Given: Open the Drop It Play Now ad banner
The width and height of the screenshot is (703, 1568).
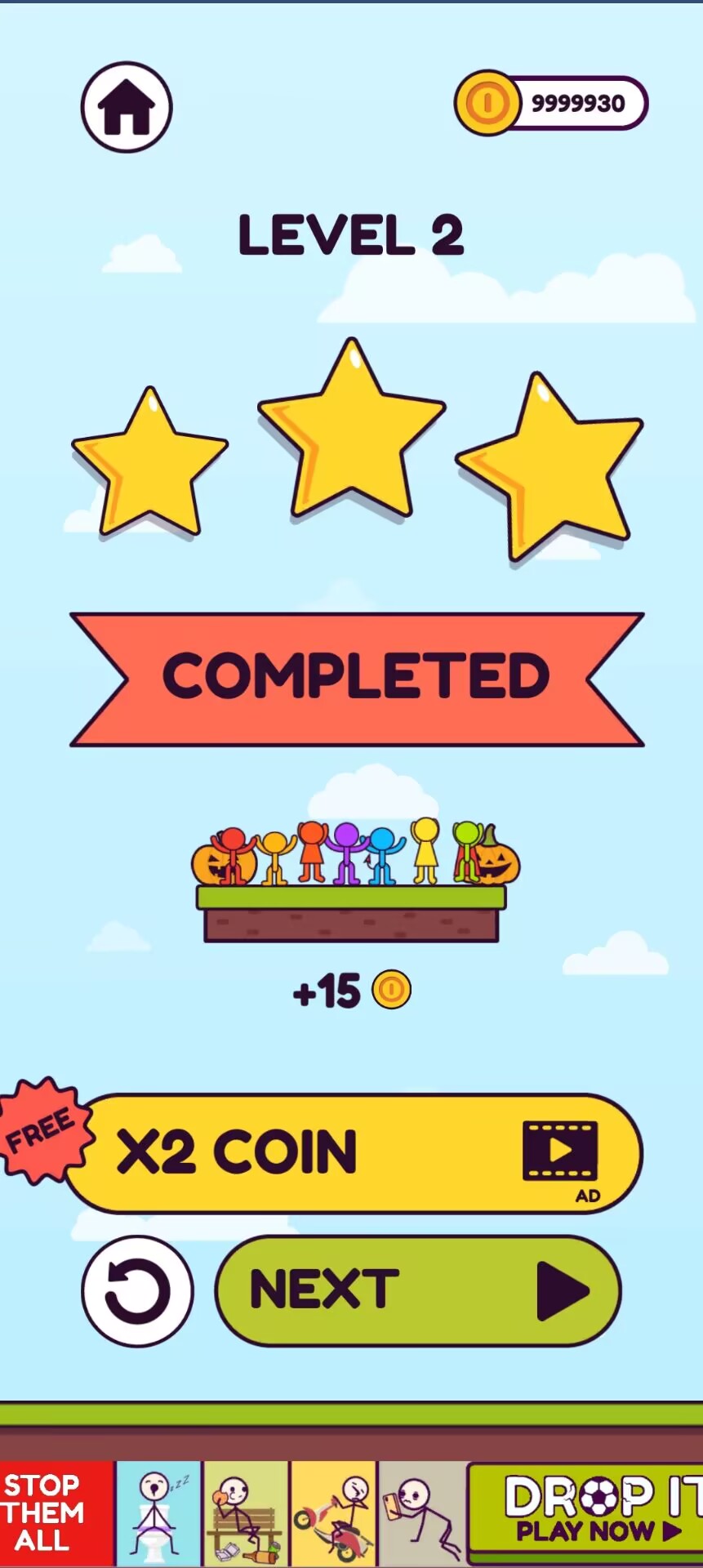Looking at the screenshot, I should coord(585,1511).
